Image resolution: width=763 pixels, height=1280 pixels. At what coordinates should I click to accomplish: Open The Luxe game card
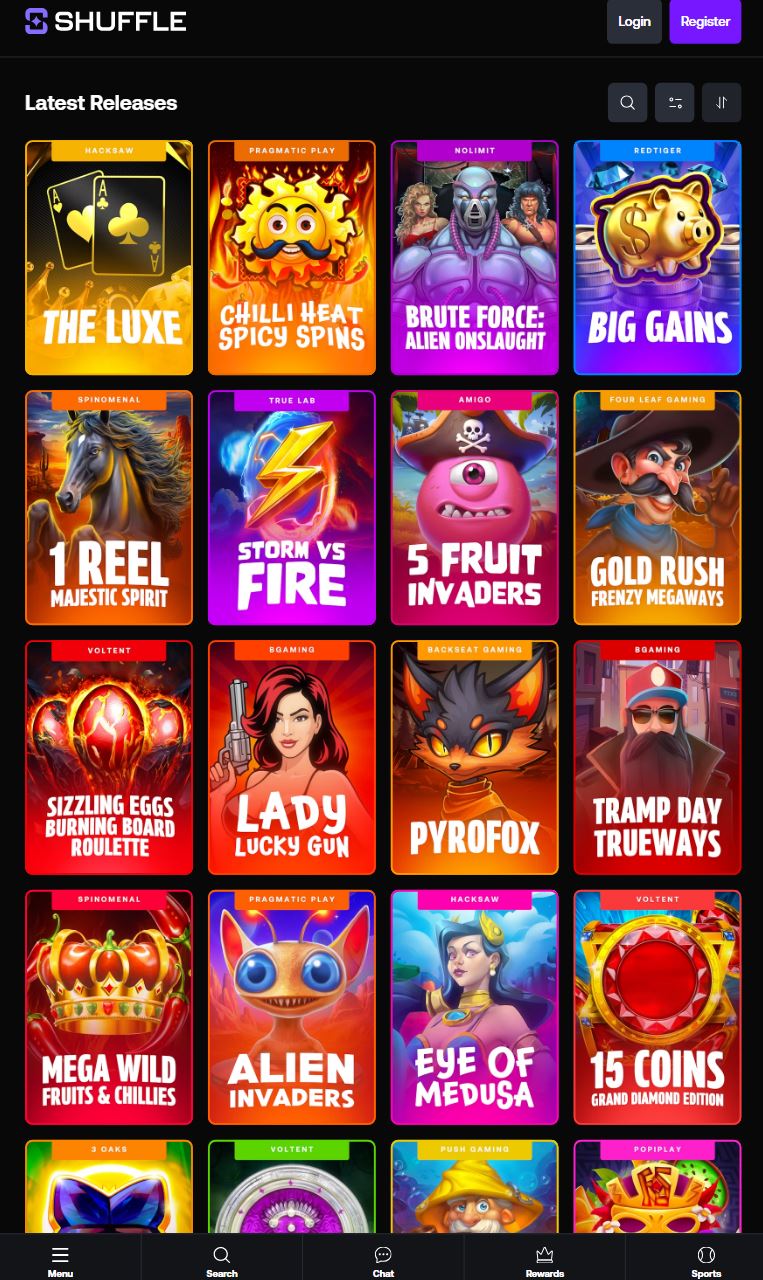[109, 258]
